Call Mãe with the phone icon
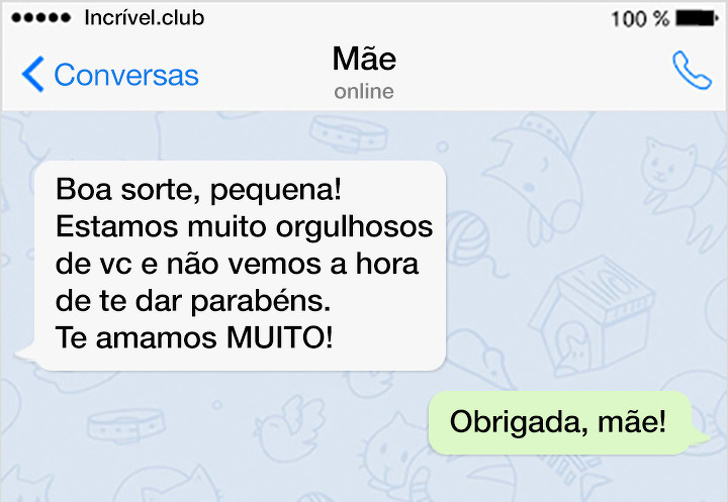728x502 pixels. [690, 72]
